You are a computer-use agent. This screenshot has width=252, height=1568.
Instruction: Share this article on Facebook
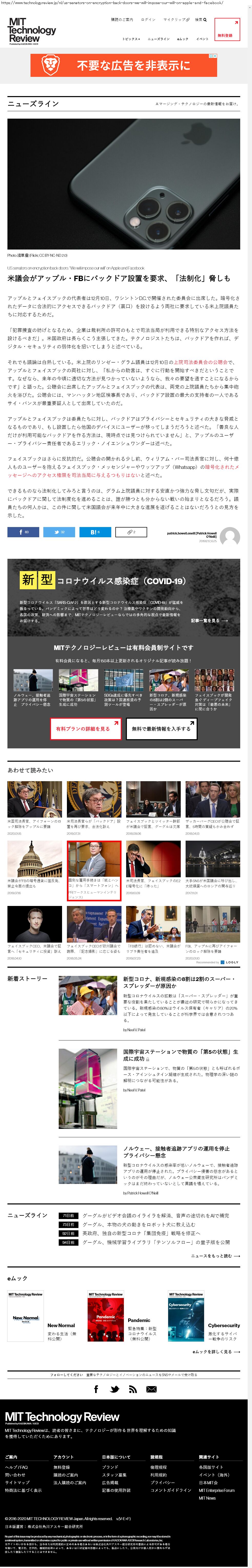[x=23, y=532]
